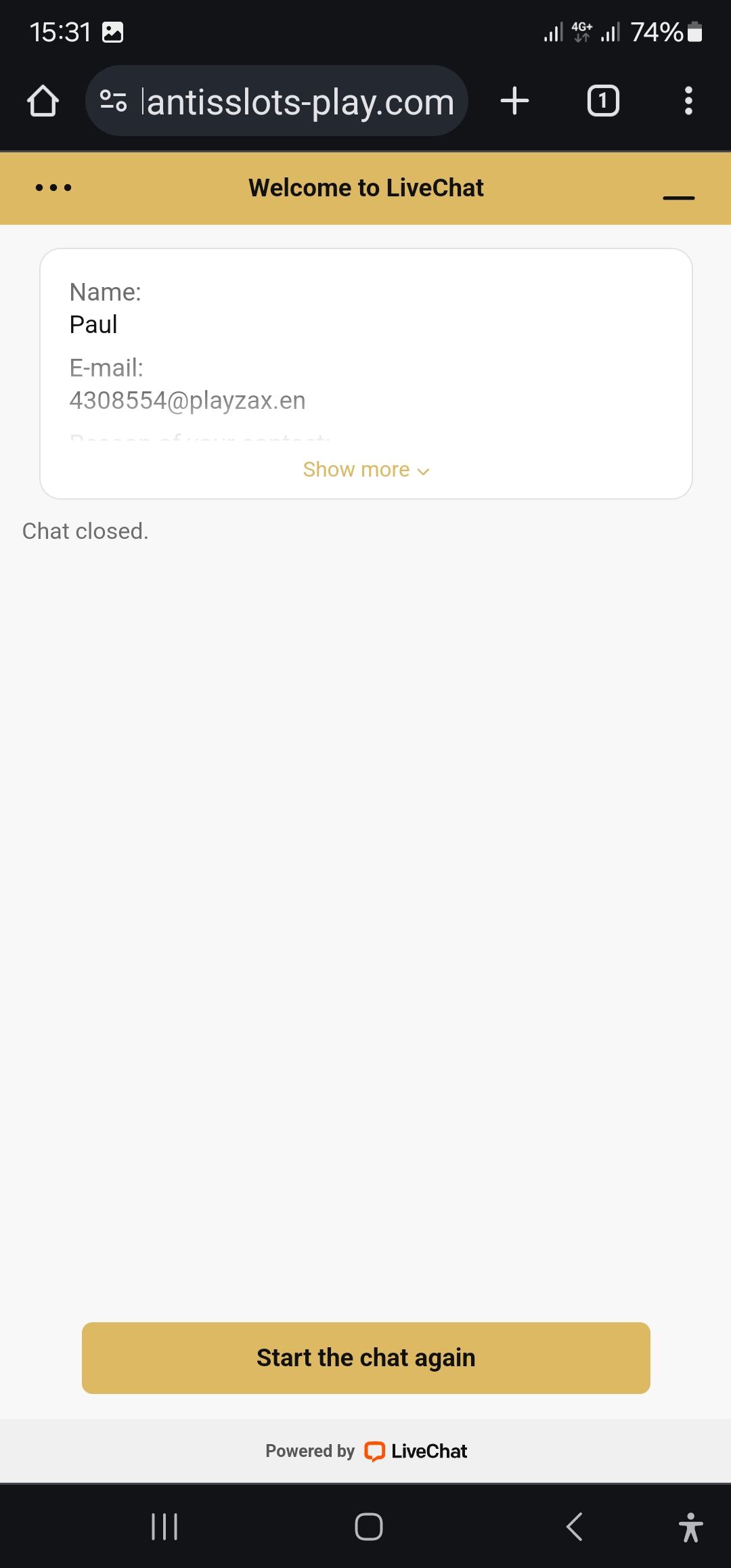731x1568 pixels.
Task: Open the browser overflow menu
Action: (x=688, y=102)
